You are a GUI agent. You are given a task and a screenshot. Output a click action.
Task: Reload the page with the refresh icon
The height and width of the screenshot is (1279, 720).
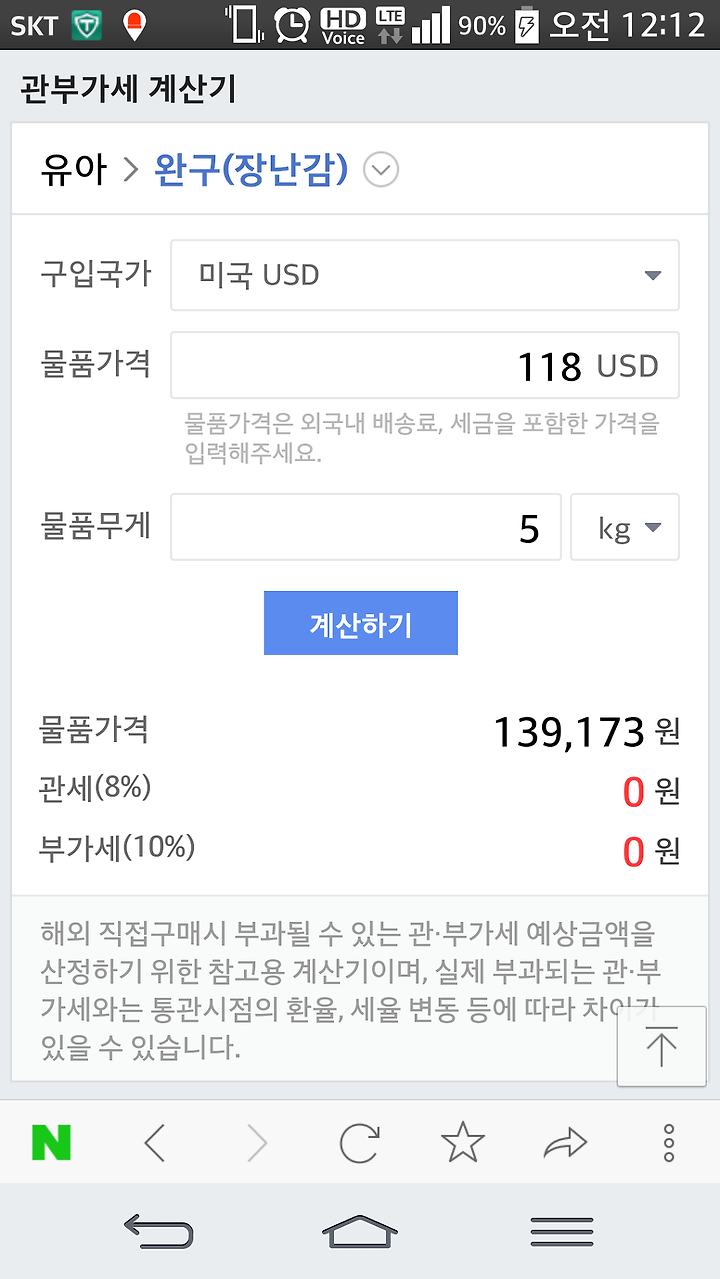coord(359,1142)
